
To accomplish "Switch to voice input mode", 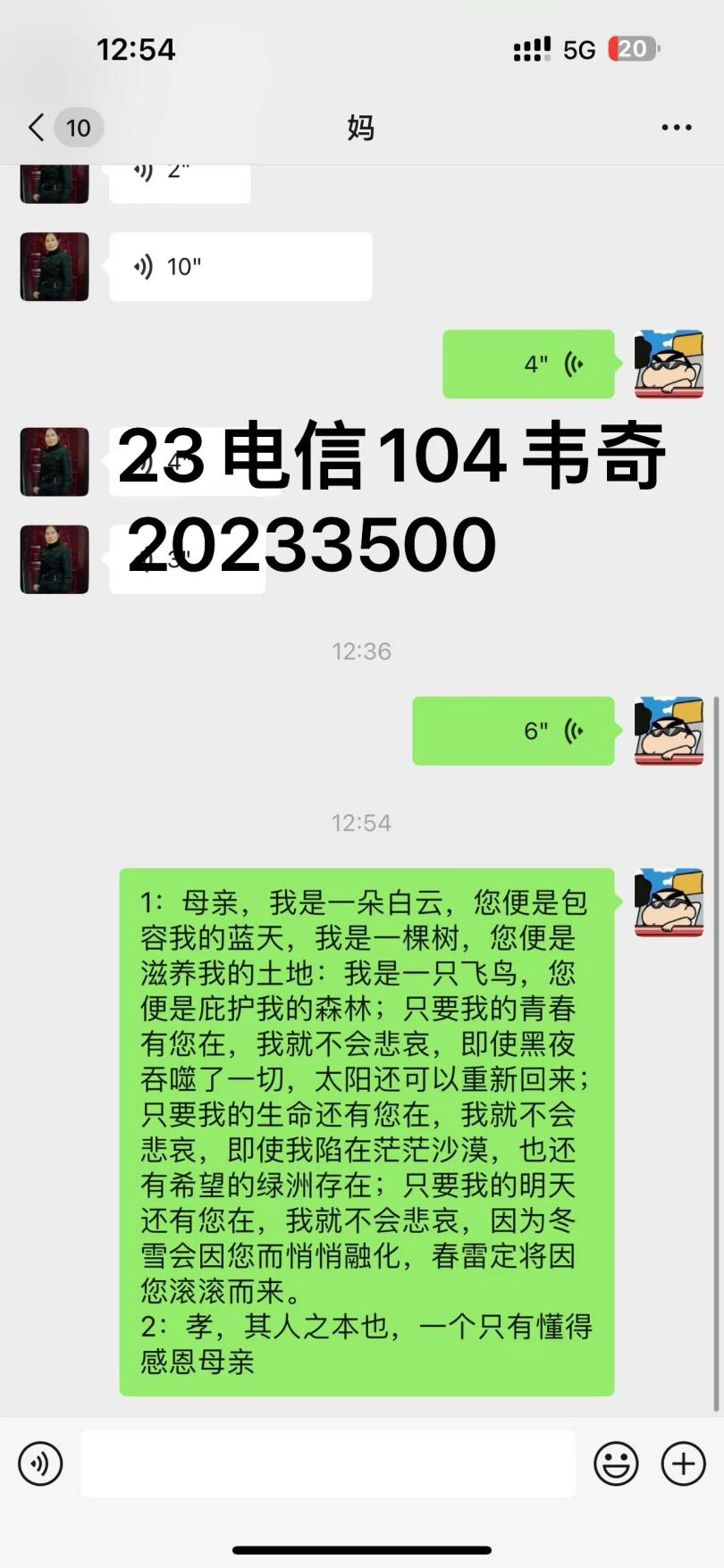I will click(x=40, y=1463).
